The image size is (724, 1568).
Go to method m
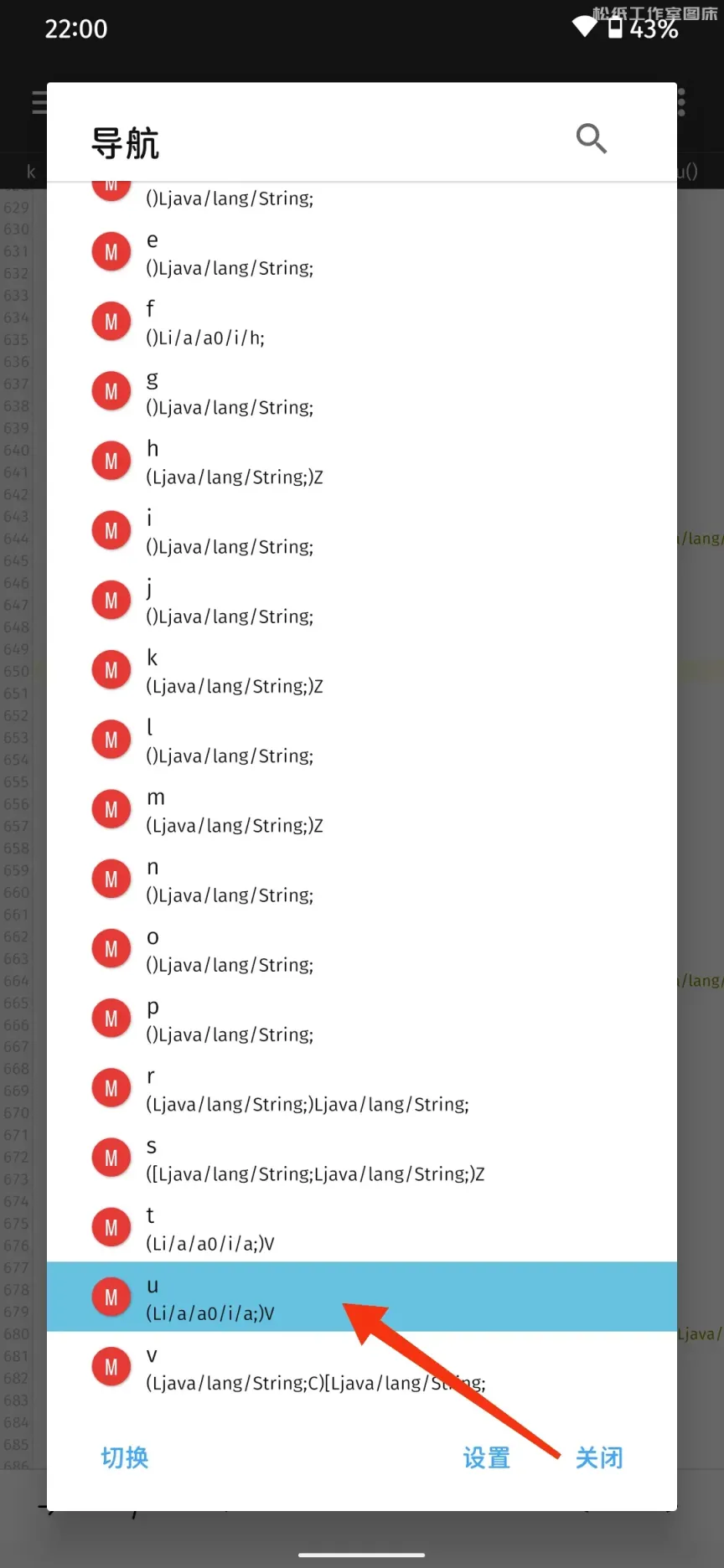click(362, 809)
